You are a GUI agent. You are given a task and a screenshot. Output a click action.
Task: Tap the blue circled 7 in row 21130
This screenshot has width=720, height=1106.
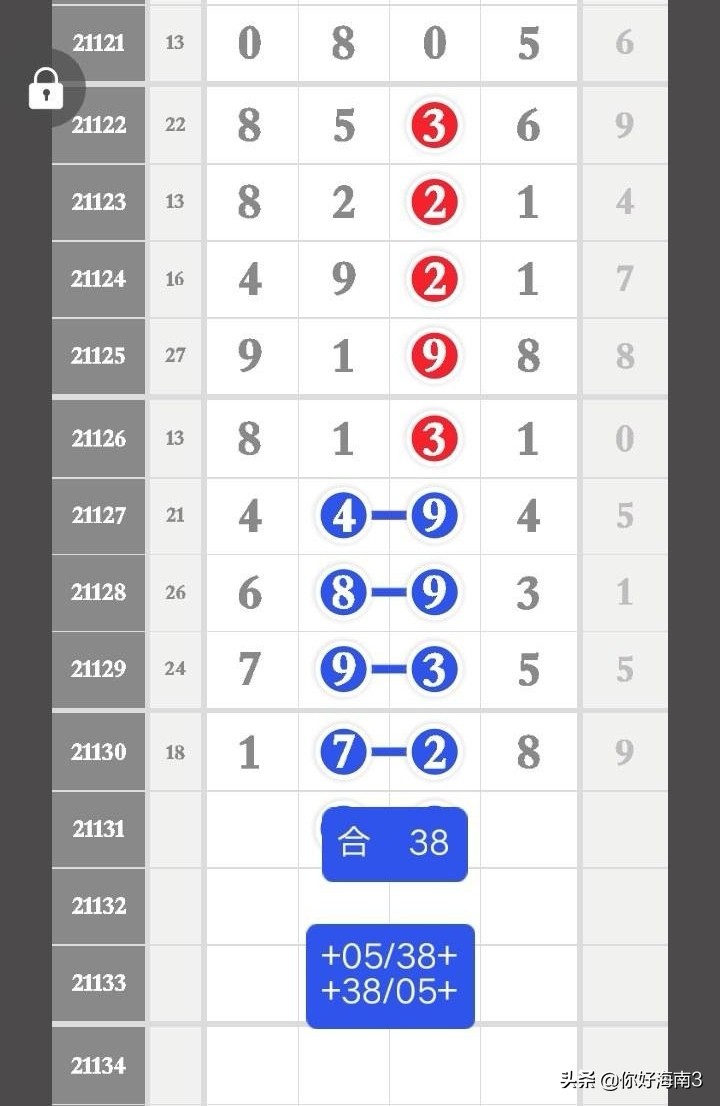(x=343, y=751)
